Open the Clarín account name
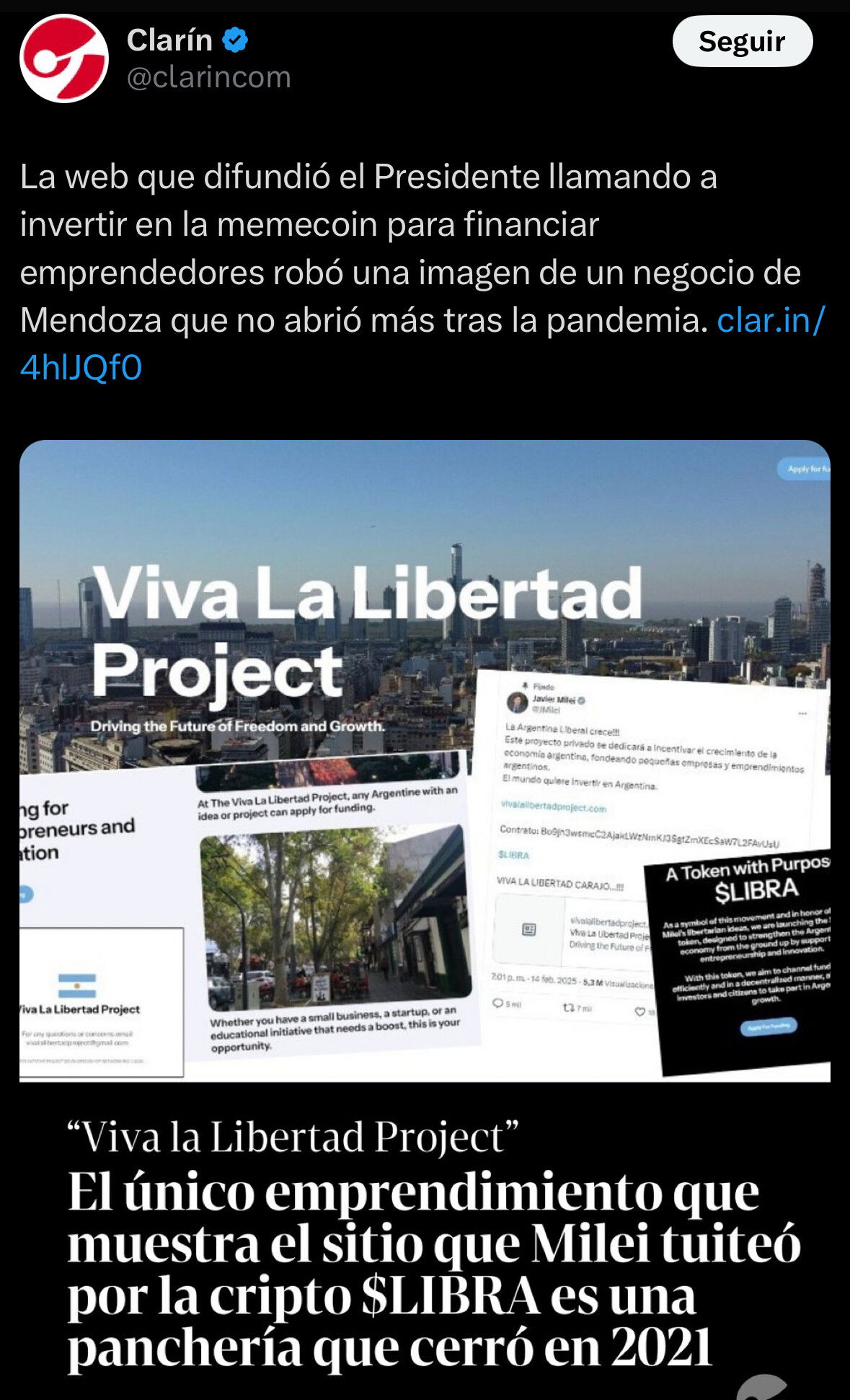The height and width of the screenshot is (1400, 850). coord(169,40)
